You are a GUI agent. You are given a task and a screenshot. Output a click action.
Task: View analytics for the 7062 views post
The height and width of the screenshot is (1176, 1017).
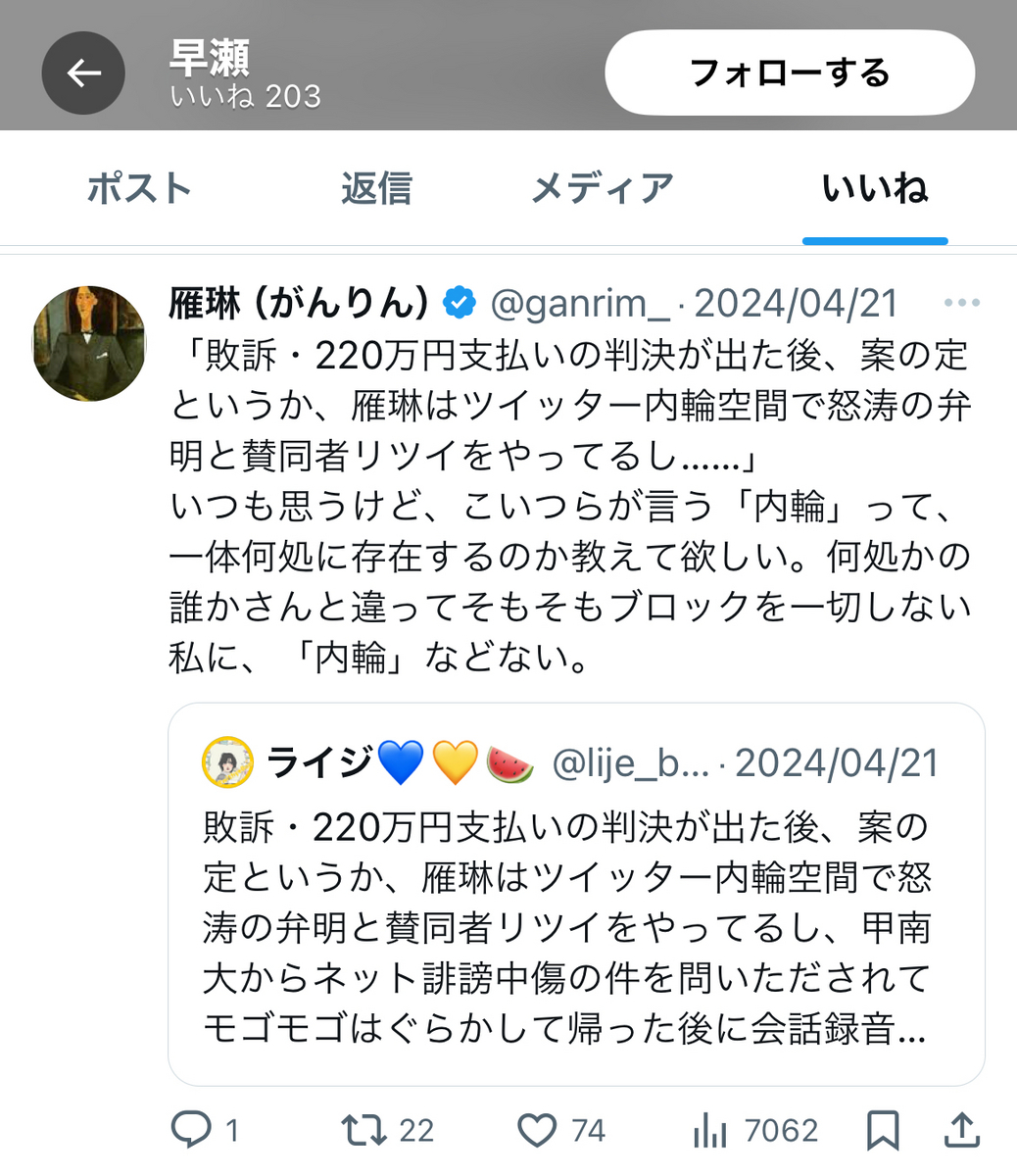click(x=710, y=1130)
